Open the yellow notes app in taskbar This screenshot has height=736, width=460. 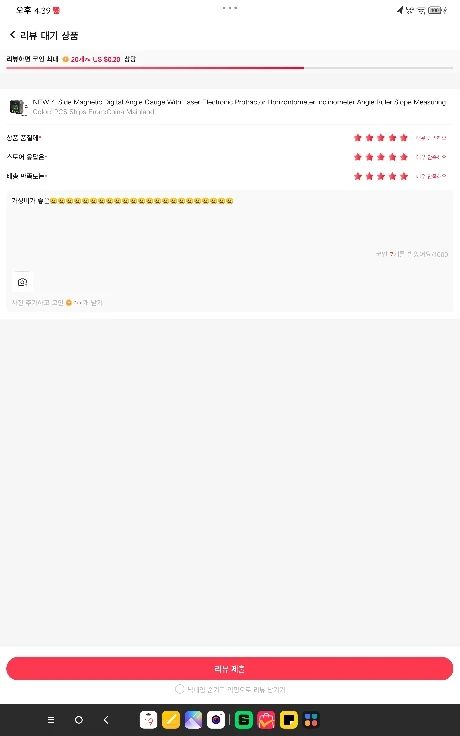coord(170,720)
